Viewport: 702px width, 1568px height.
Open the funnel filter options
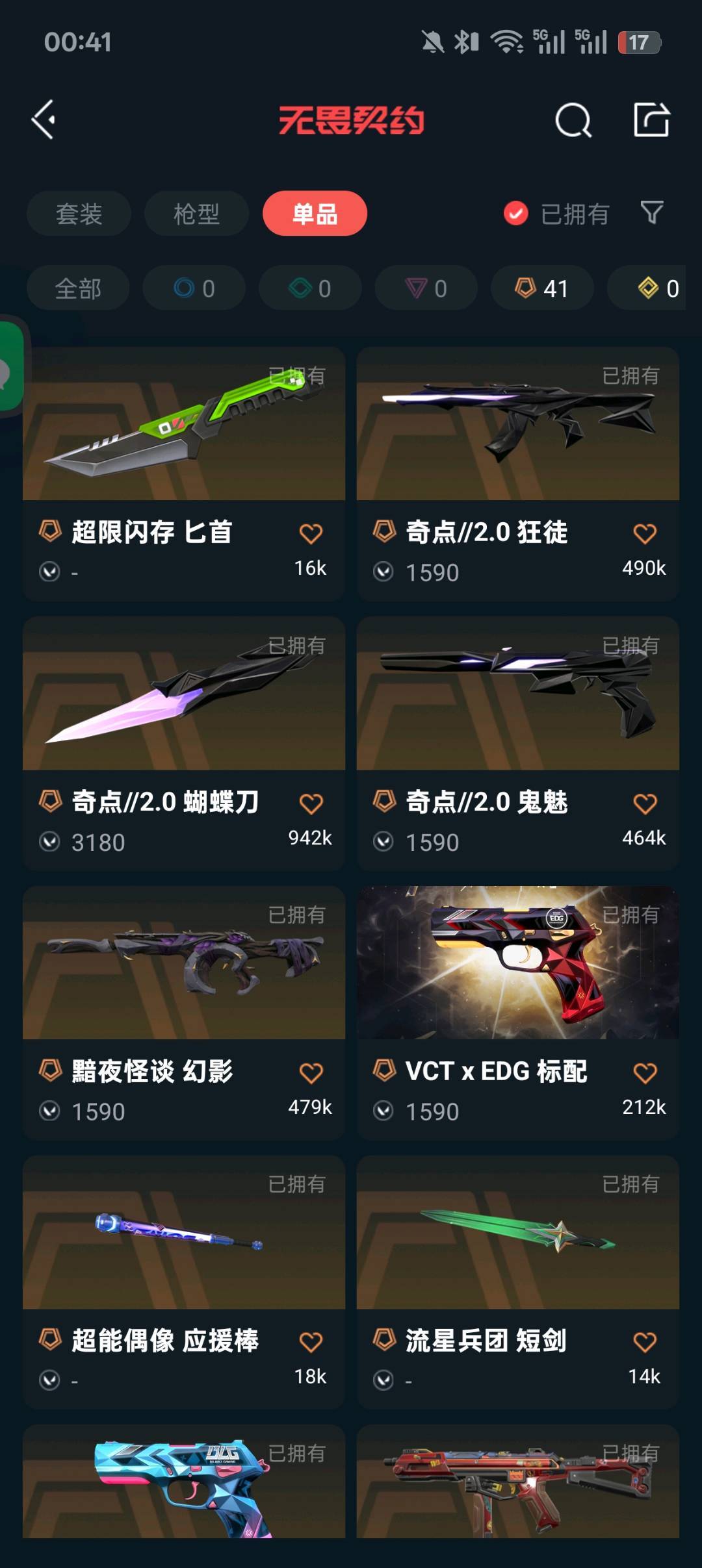[651, 212]
